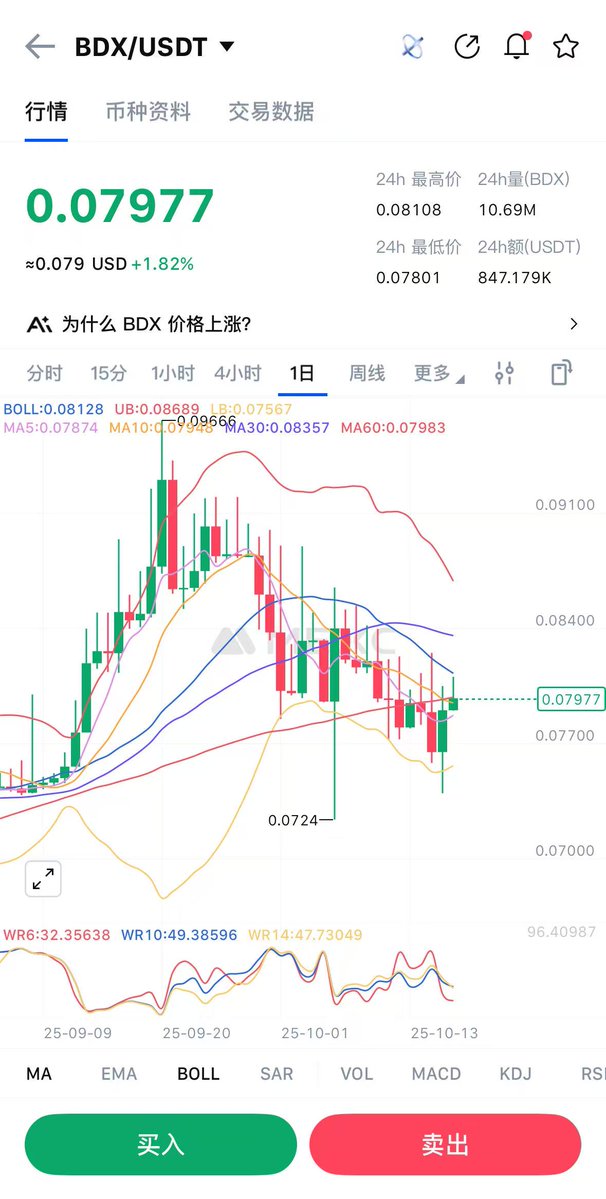Open 为什么 BDX 价格上涨 explanation
The height and width of the screenshot is (1199, 606).
302,324
